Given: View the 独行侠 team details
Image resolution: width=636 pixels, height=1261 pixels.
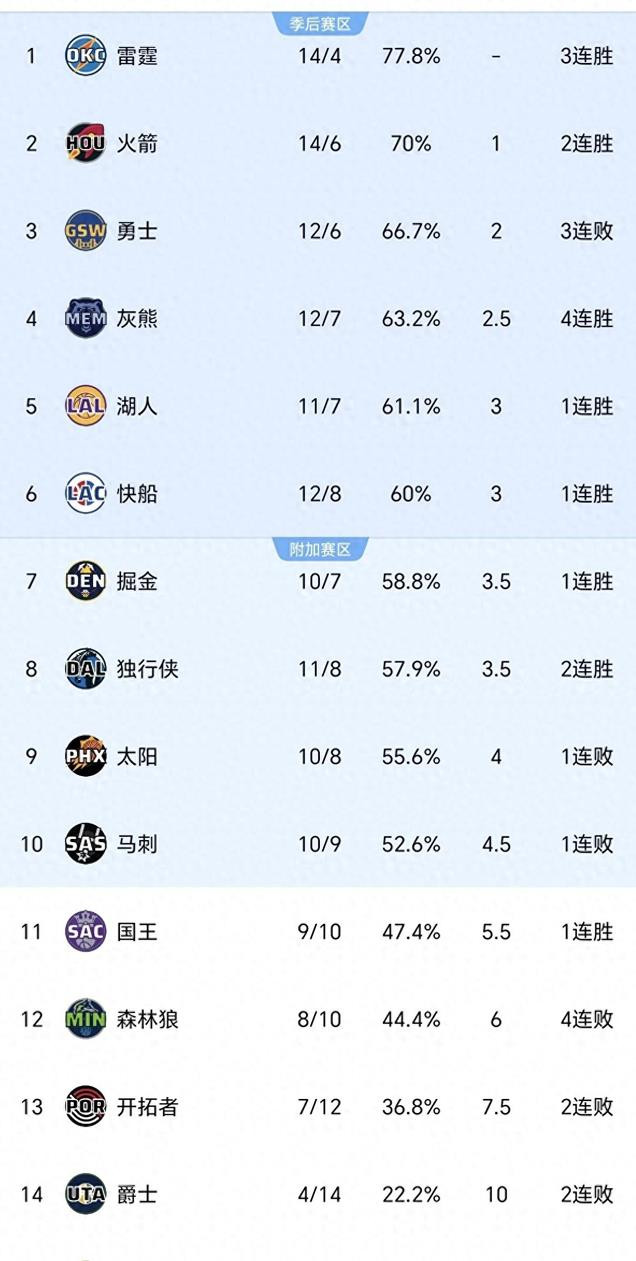Looking at the screenshot, I should tap(318, 669).
